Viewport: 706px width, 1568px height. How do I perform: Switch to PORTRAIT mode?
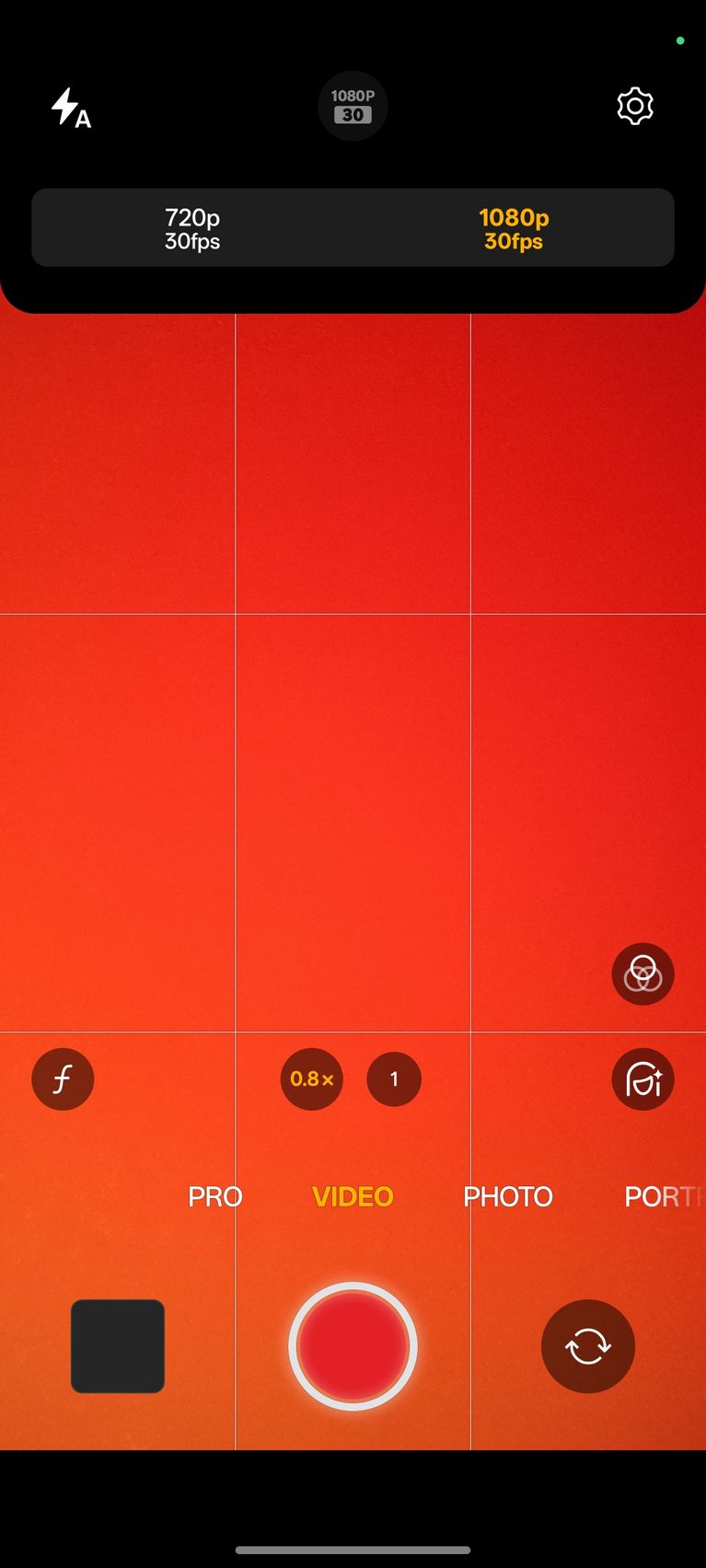665,1196
